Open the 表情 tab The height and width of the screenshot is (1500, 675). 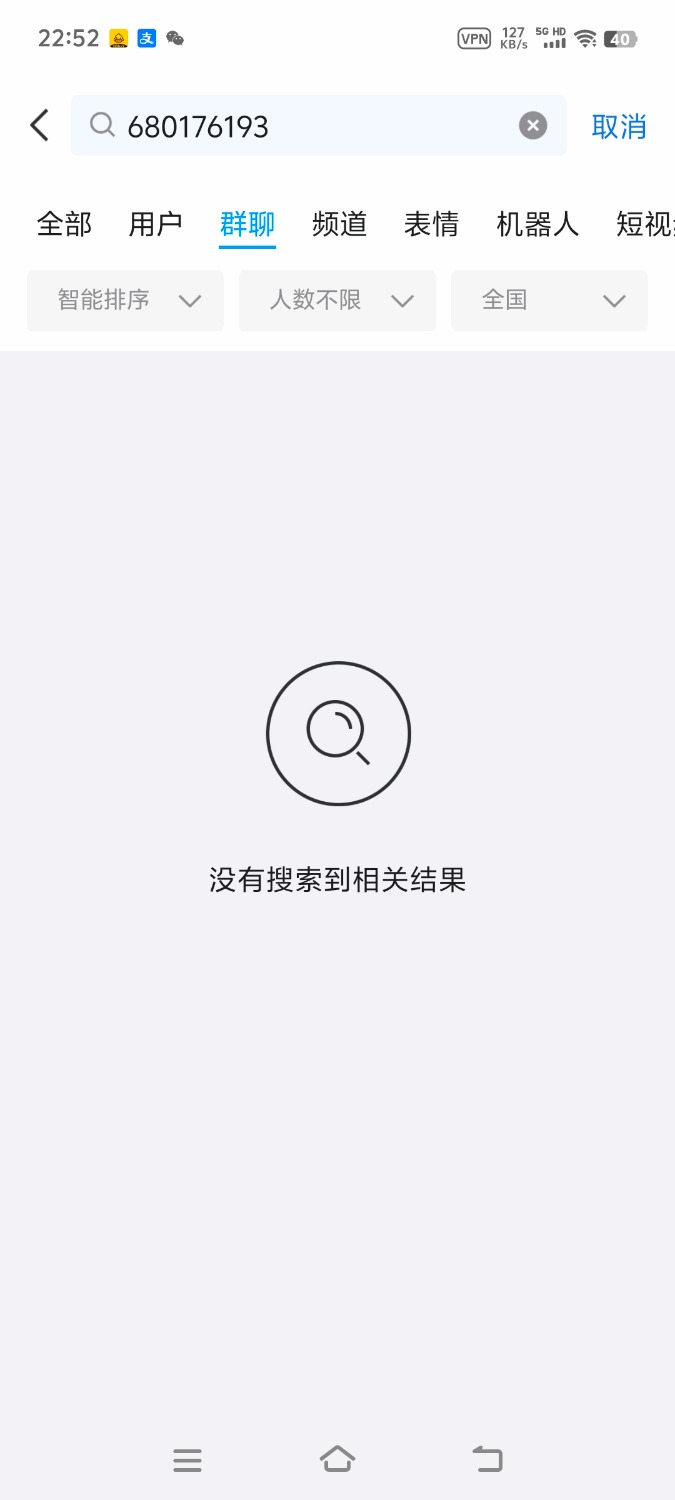point(432,224)
